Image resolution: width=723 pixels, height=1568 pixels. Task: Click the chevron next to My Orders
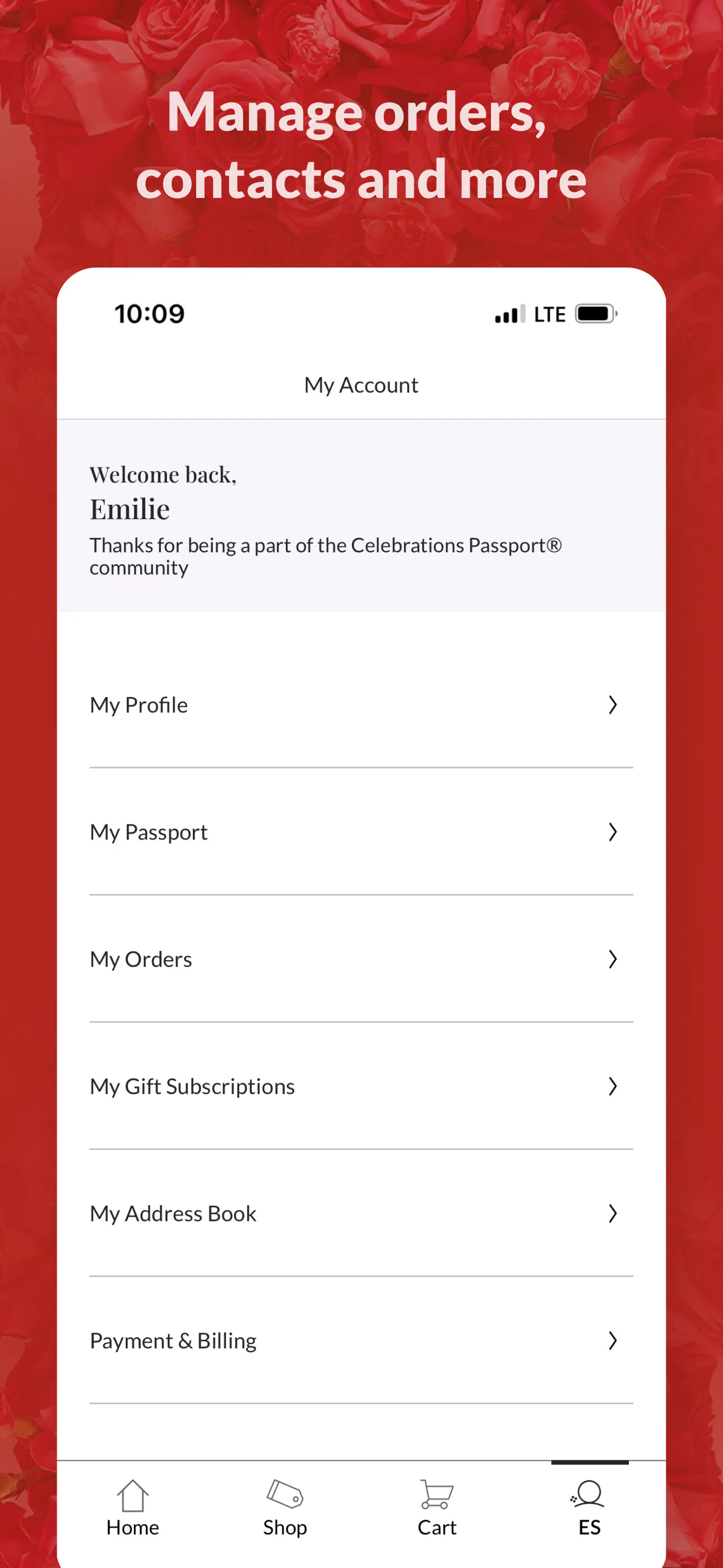[x=612, y=959]
